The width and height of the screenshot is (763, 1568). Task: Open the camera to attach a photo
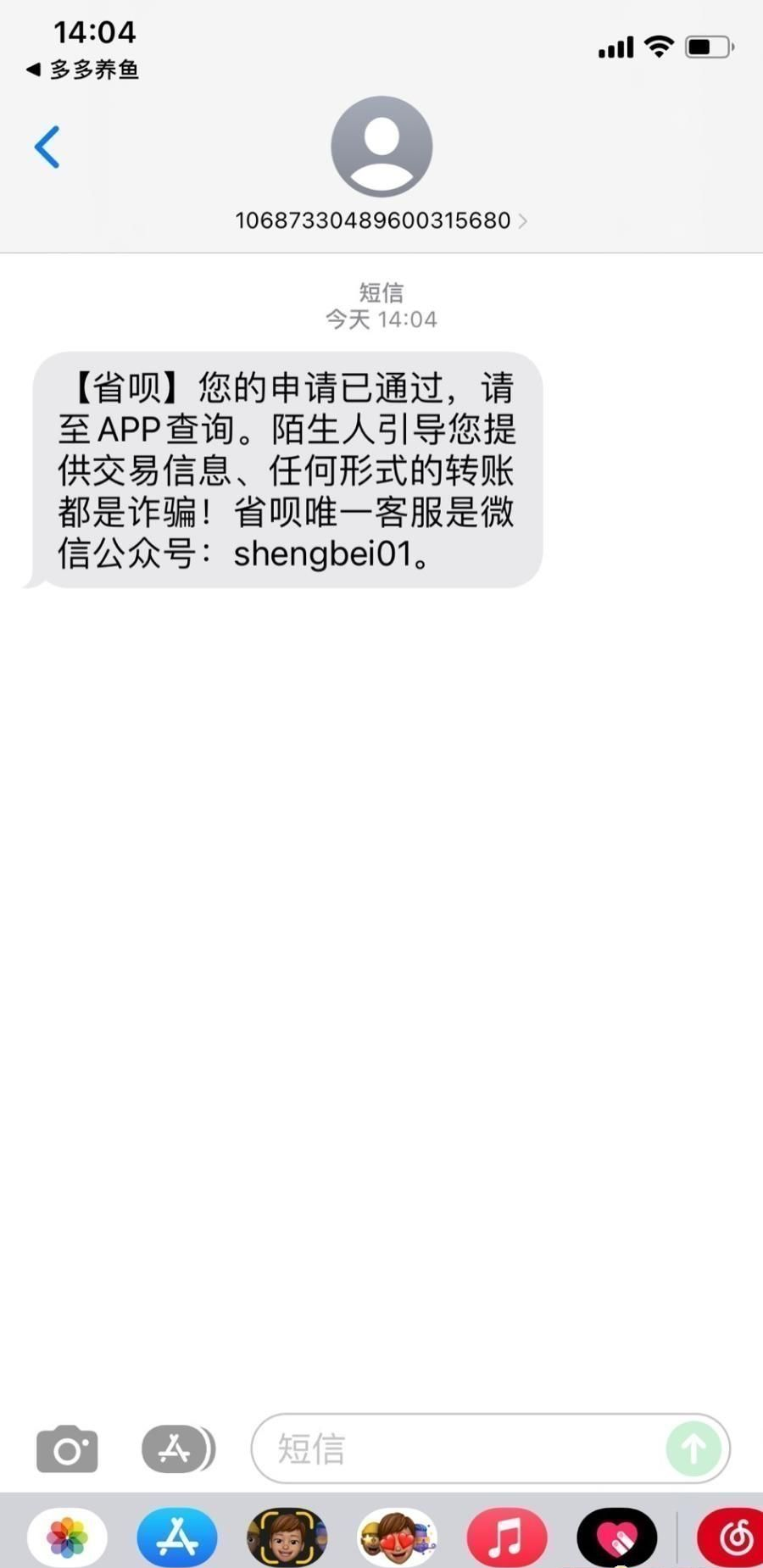[67, 1448]
